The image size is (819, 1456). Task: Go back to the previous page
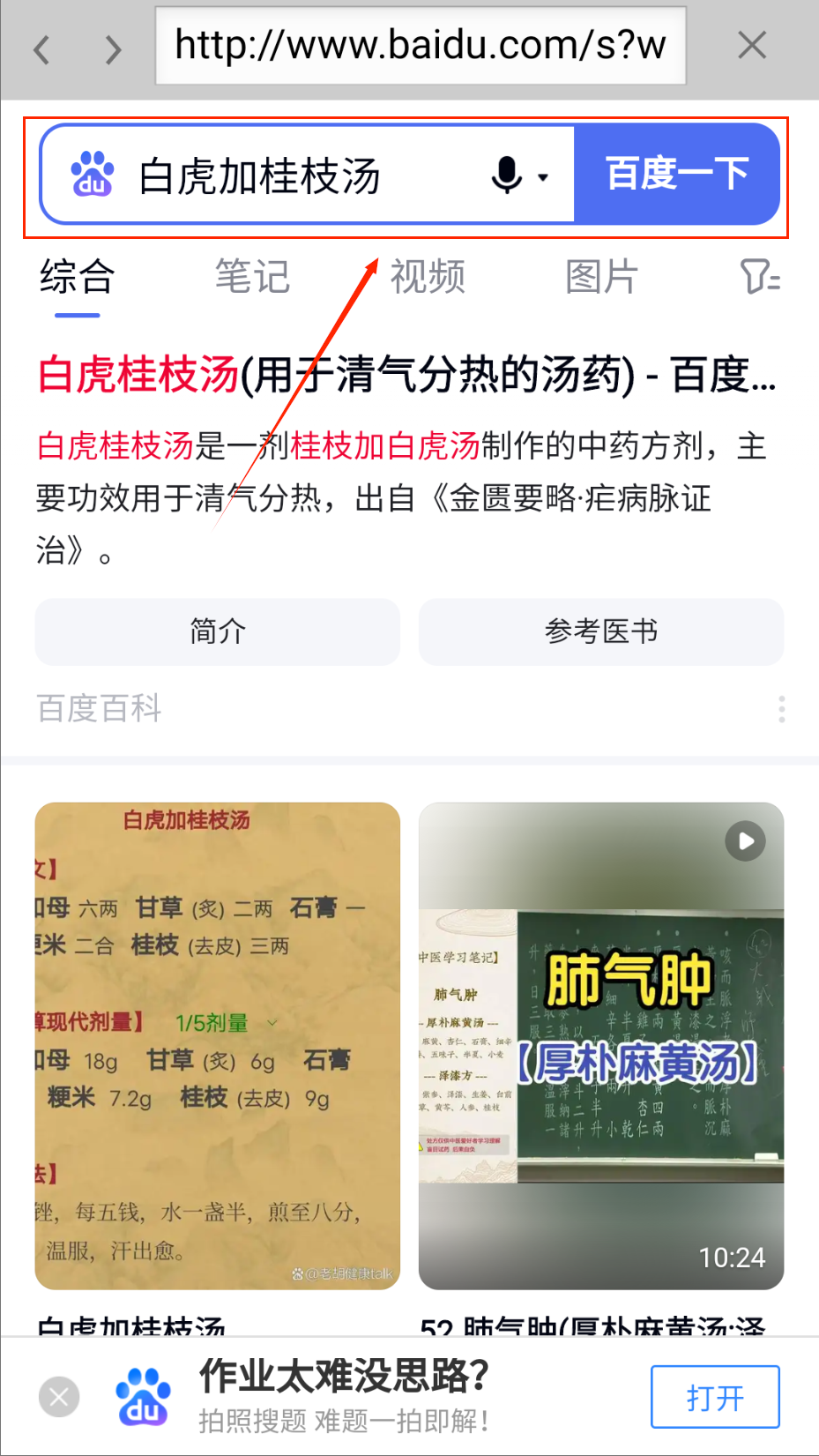tap(41, 49)
